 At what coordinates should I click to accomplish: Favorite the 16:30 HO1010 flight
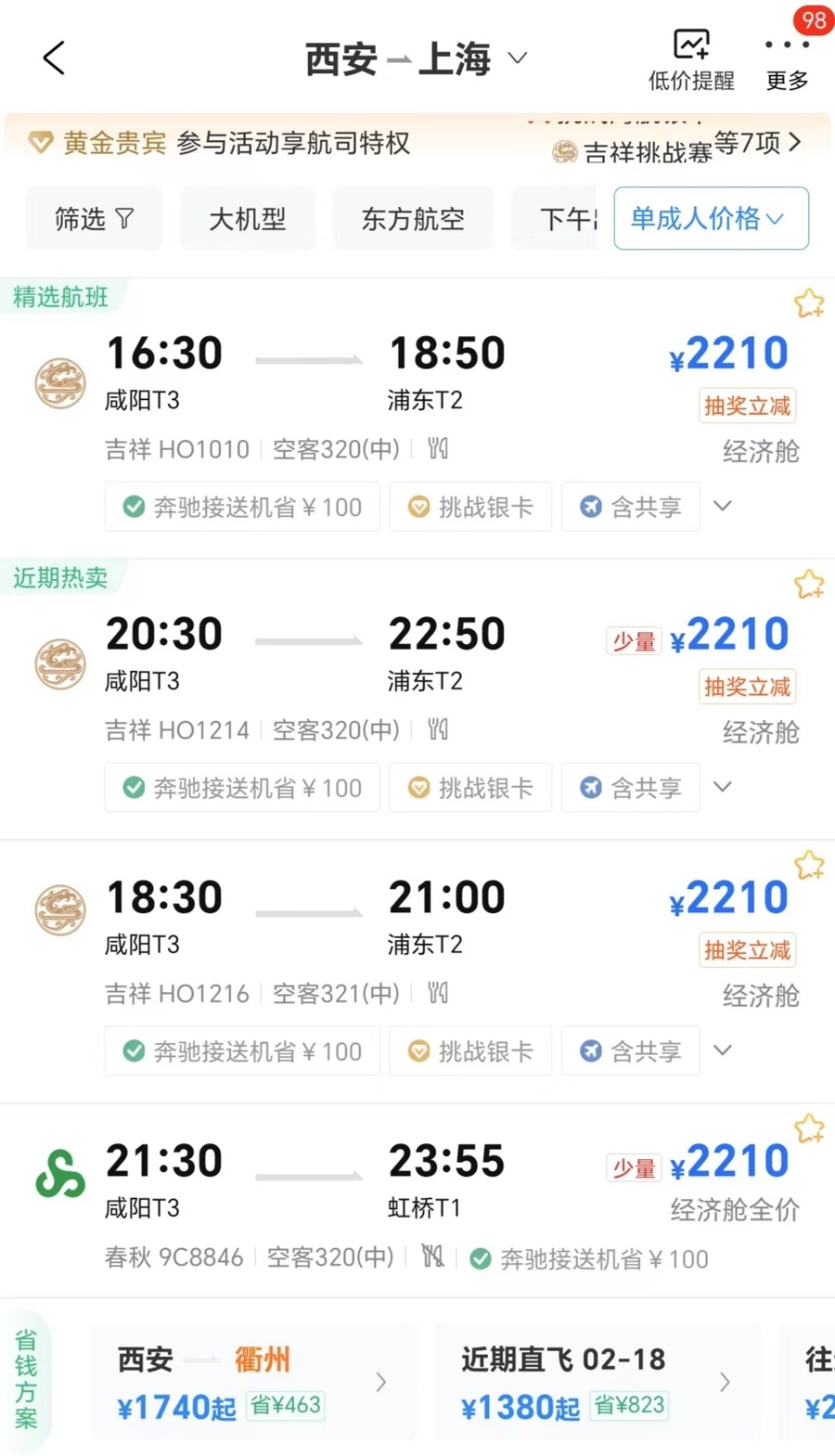point(809,303)
